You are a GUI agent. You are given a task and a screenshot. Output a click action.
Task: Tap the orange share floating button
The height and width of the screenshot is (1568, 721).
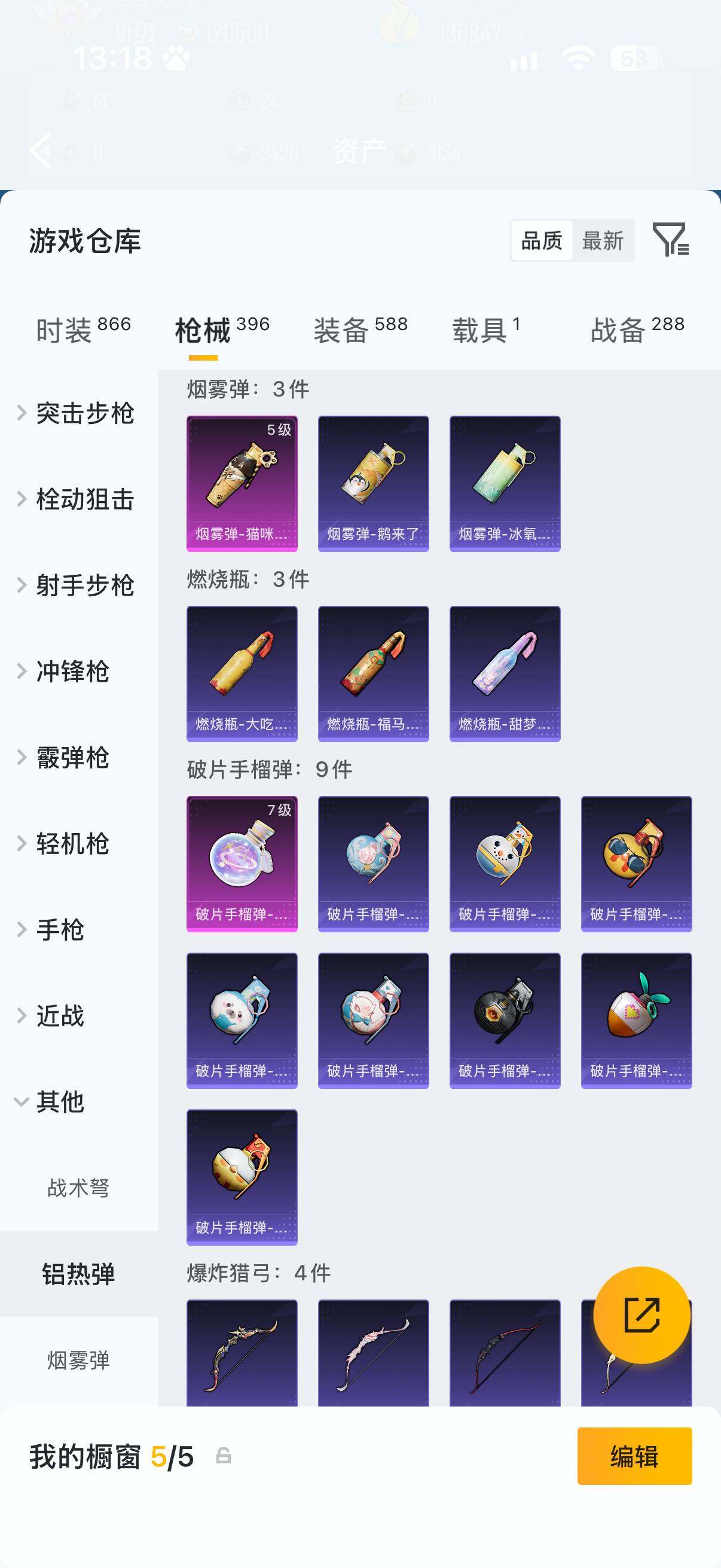tap(641, 1315)
